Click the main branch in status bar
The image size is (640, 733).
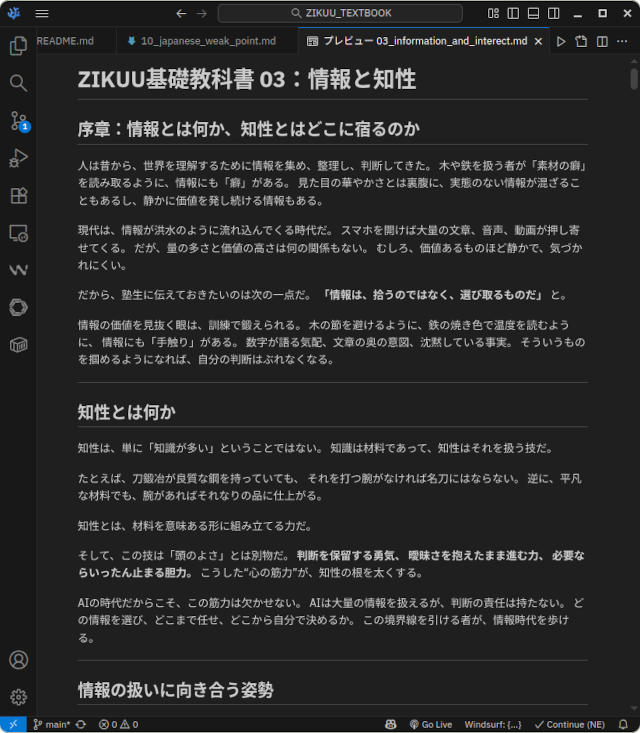tap(51, 724)
